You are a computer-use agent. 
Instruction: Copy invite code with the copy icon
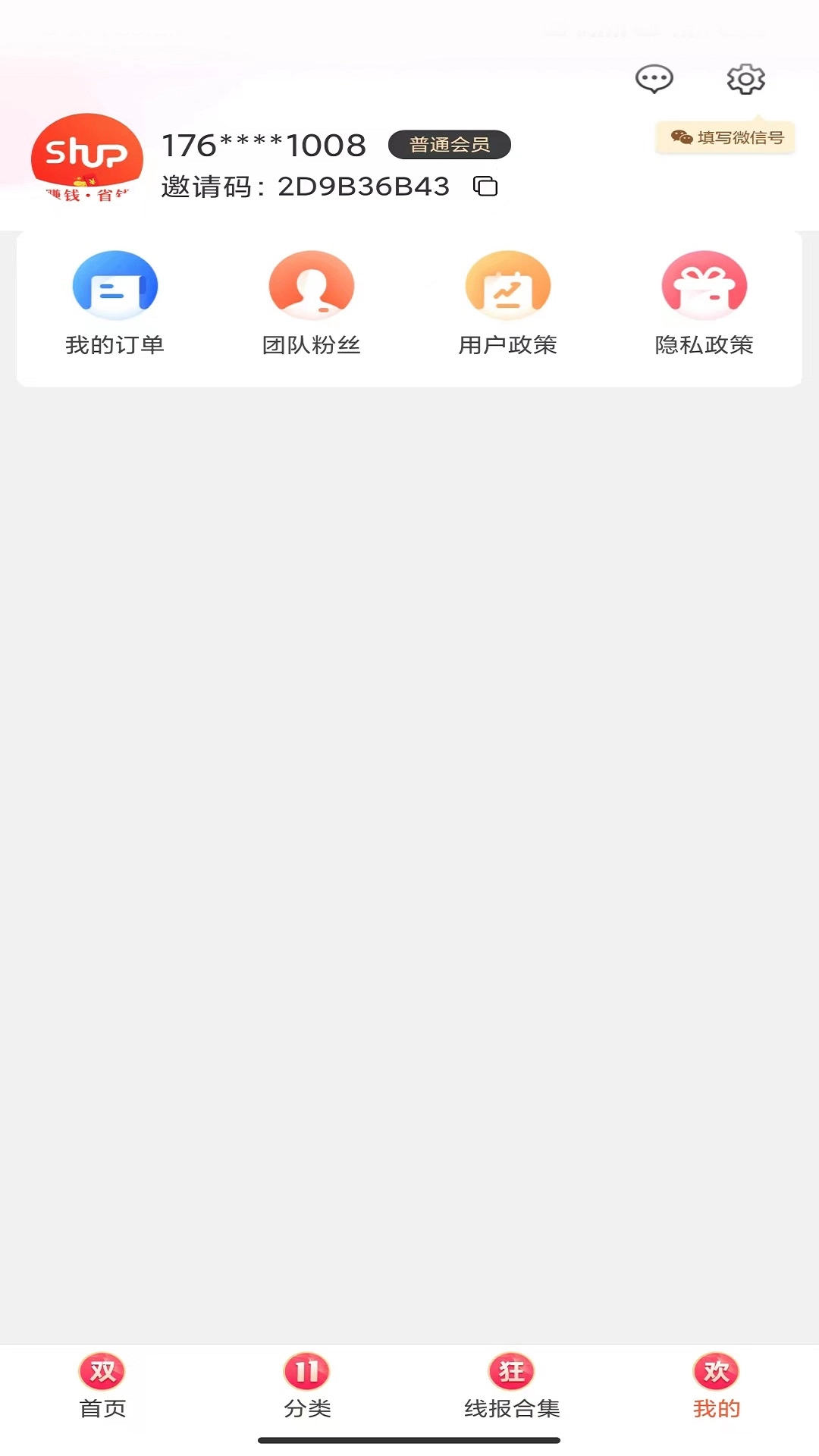tap(486, 186)
